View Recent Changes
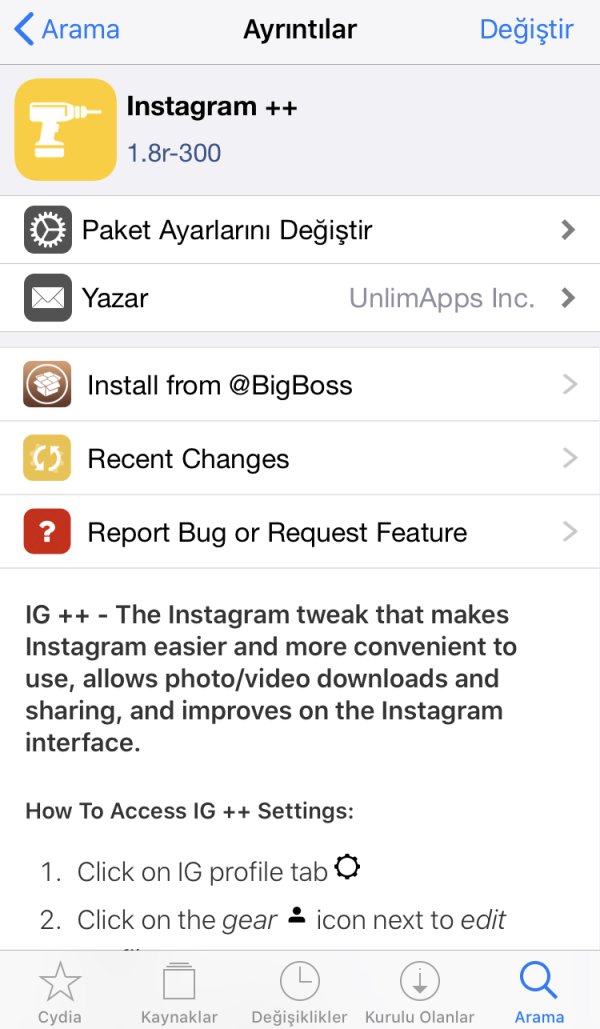 [300, 459]
